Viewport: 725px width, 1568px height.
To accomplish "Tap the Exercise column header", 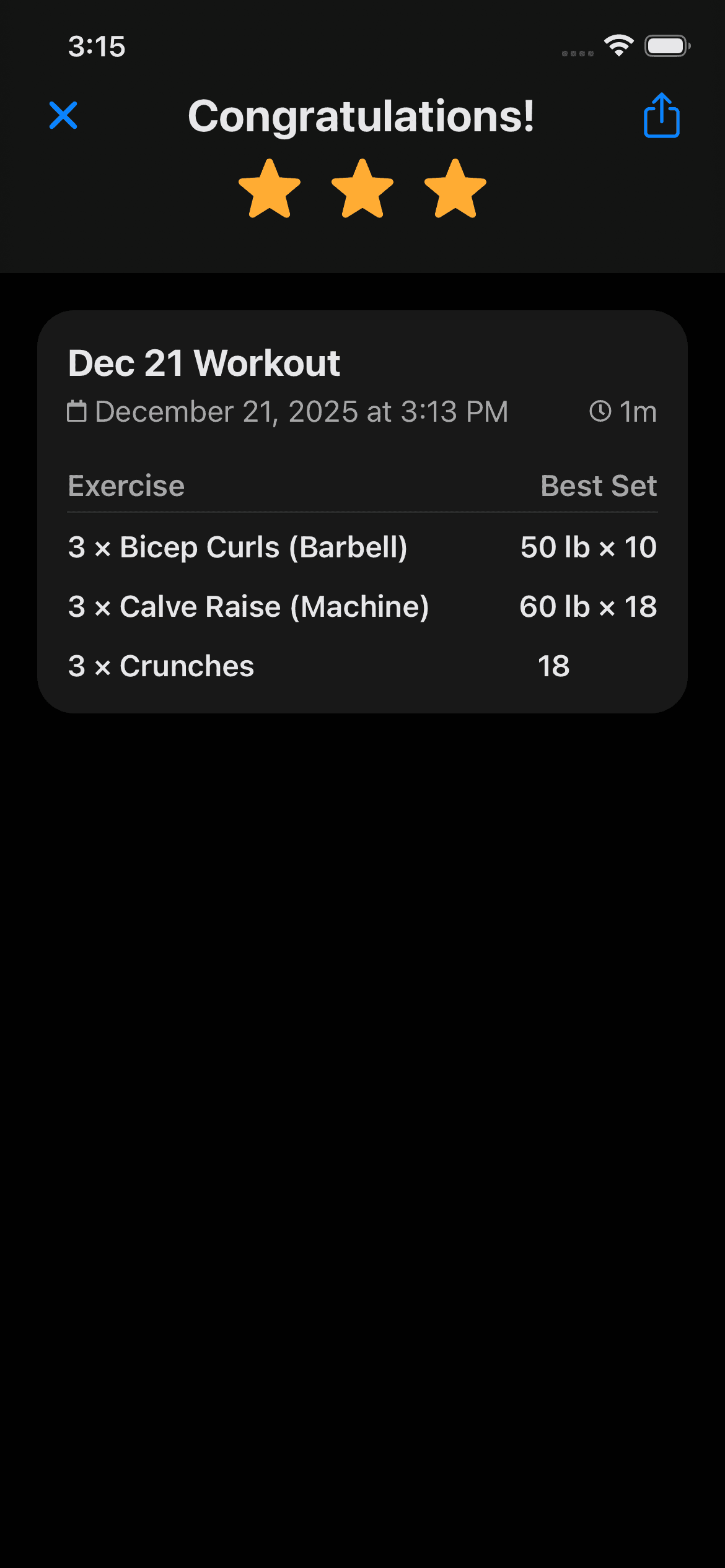I will click(126, 486).
